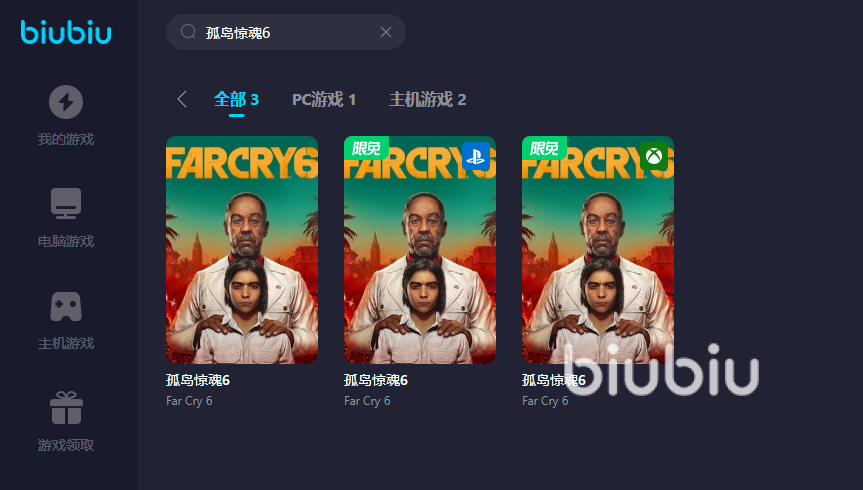Open 电脑游戏 in the sidebar
863x490 pixels.
pyautogui.click(x=66, y=218)
